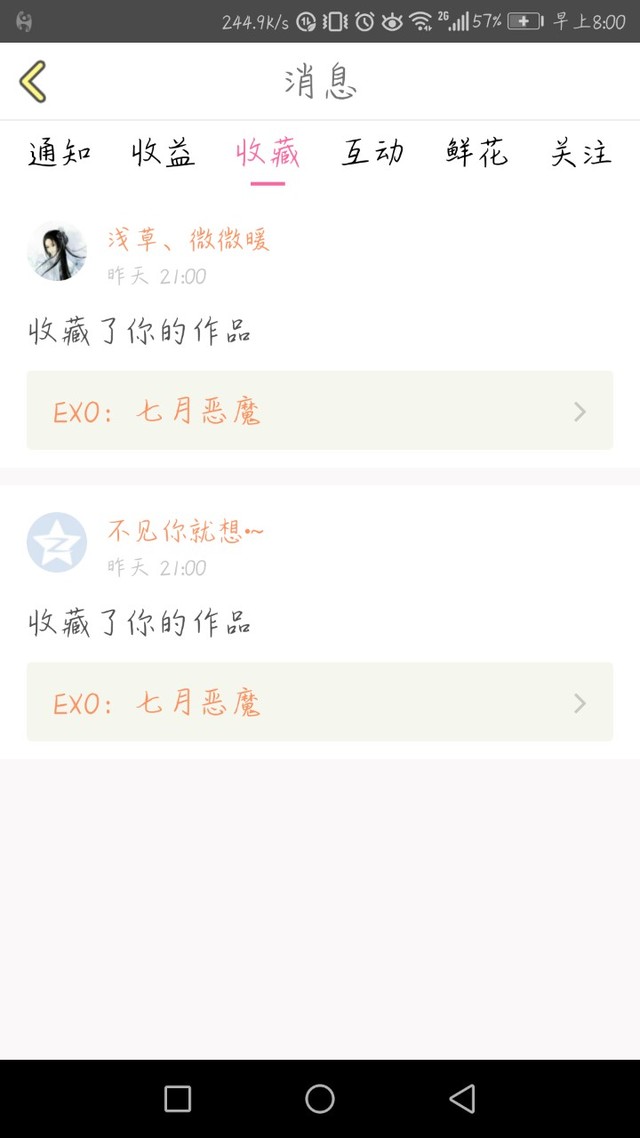Open the username 不见你就想
The width and height of the screenshot is (640, 1138).
[x=186, y=531]
